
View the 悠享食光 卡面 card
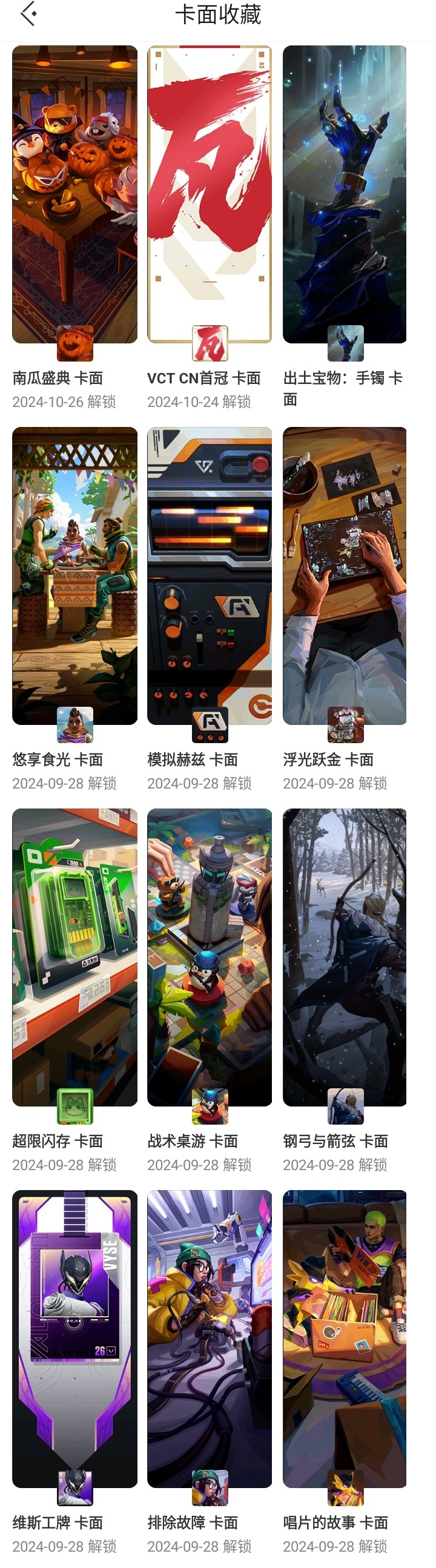(x=74, y=576)
